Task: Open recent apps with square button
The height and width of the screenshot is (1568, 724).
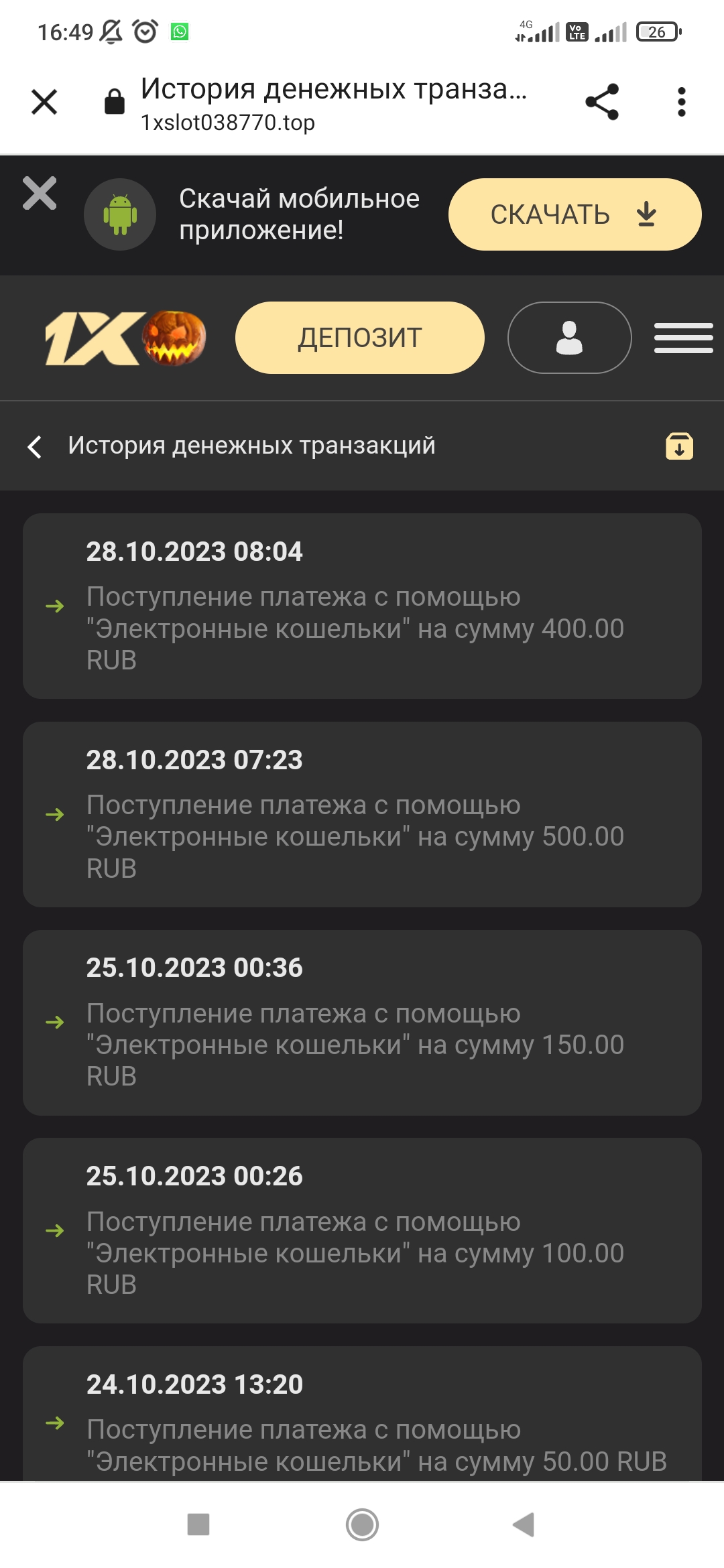Action: [198, 1524]
